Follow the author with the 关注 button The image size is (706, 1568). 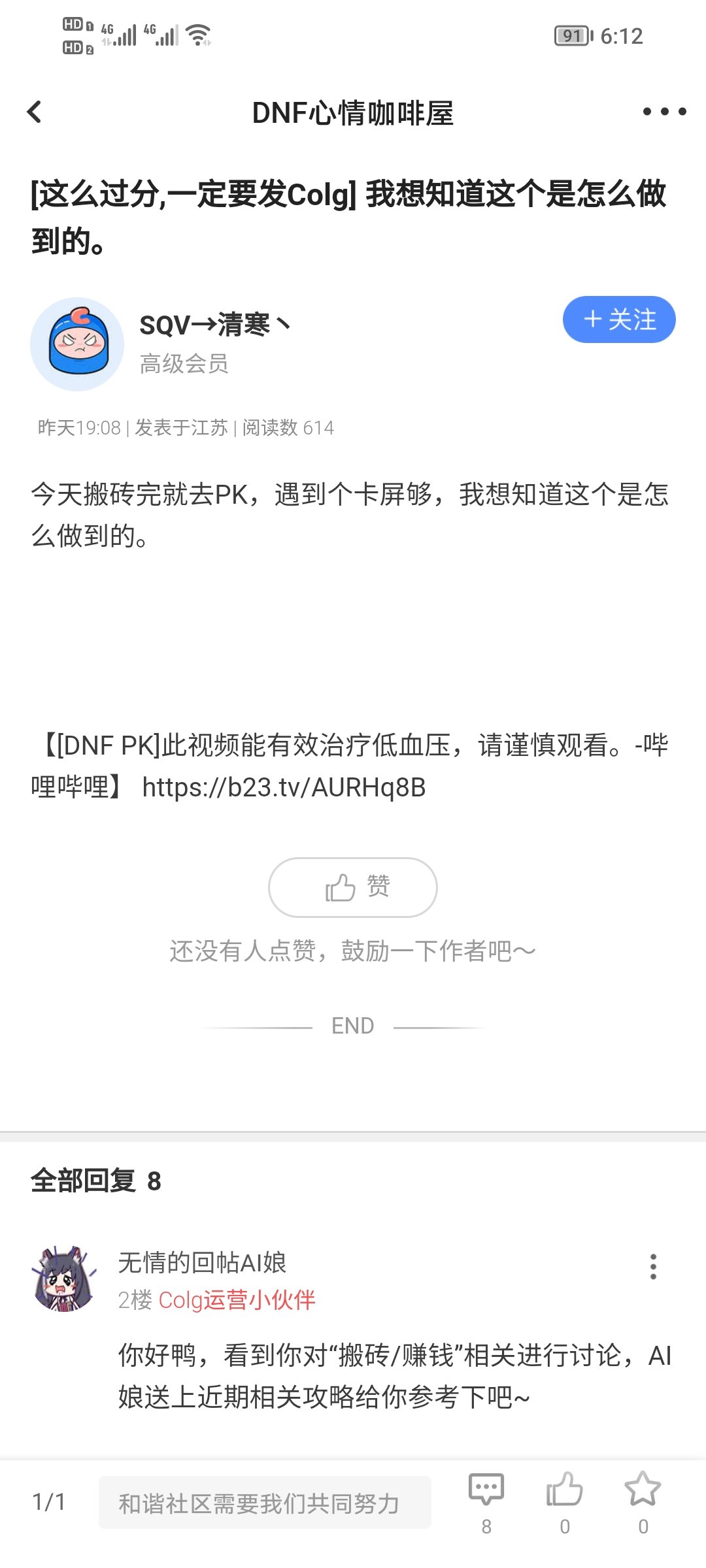619,319
